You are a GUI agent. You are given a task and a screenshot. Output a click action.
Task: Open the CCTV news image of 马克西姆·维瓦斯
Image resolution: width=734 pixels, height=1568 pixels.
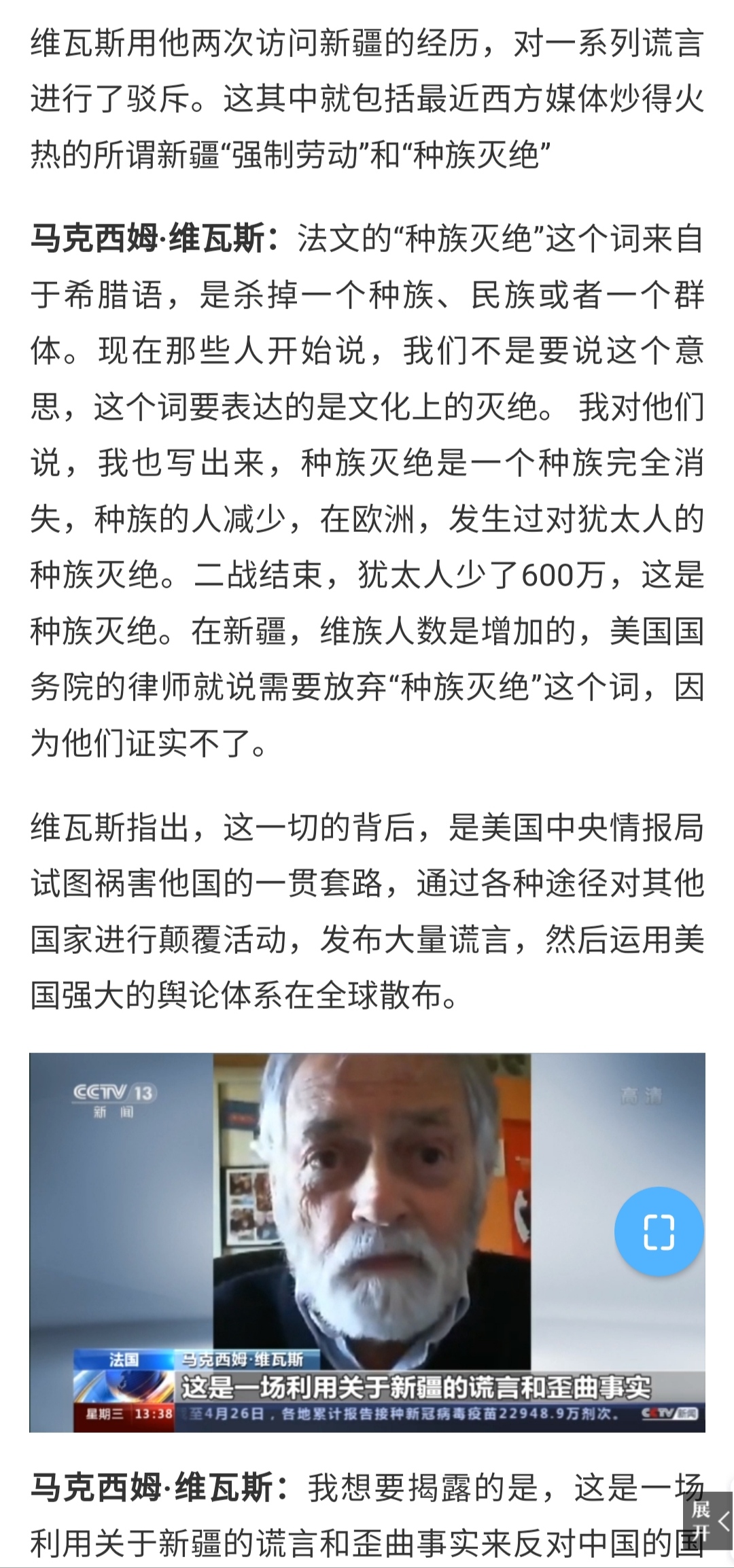pyautogui.click(x=367, y=1243)
